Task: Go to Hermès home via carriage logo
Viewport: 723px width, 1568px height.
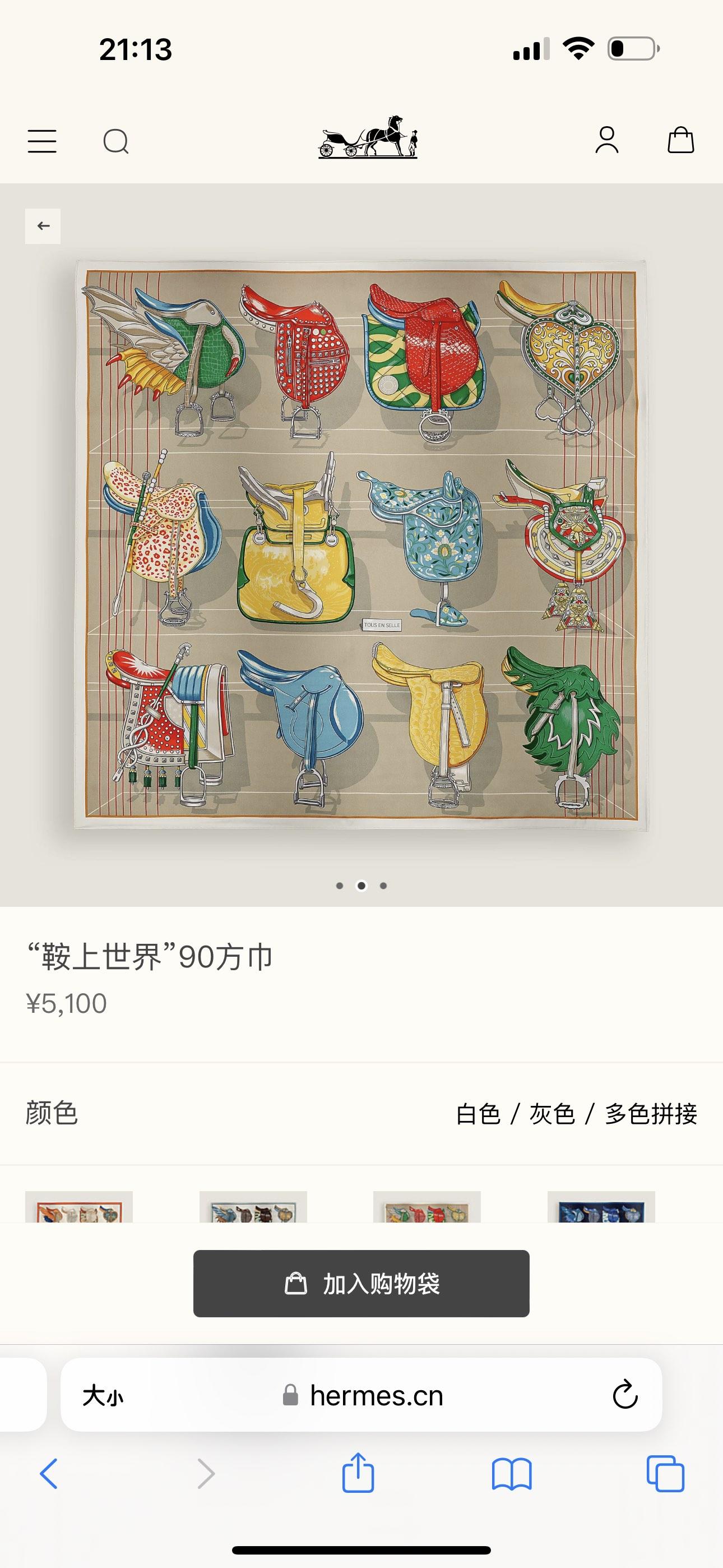Action: tap(368, 137)
